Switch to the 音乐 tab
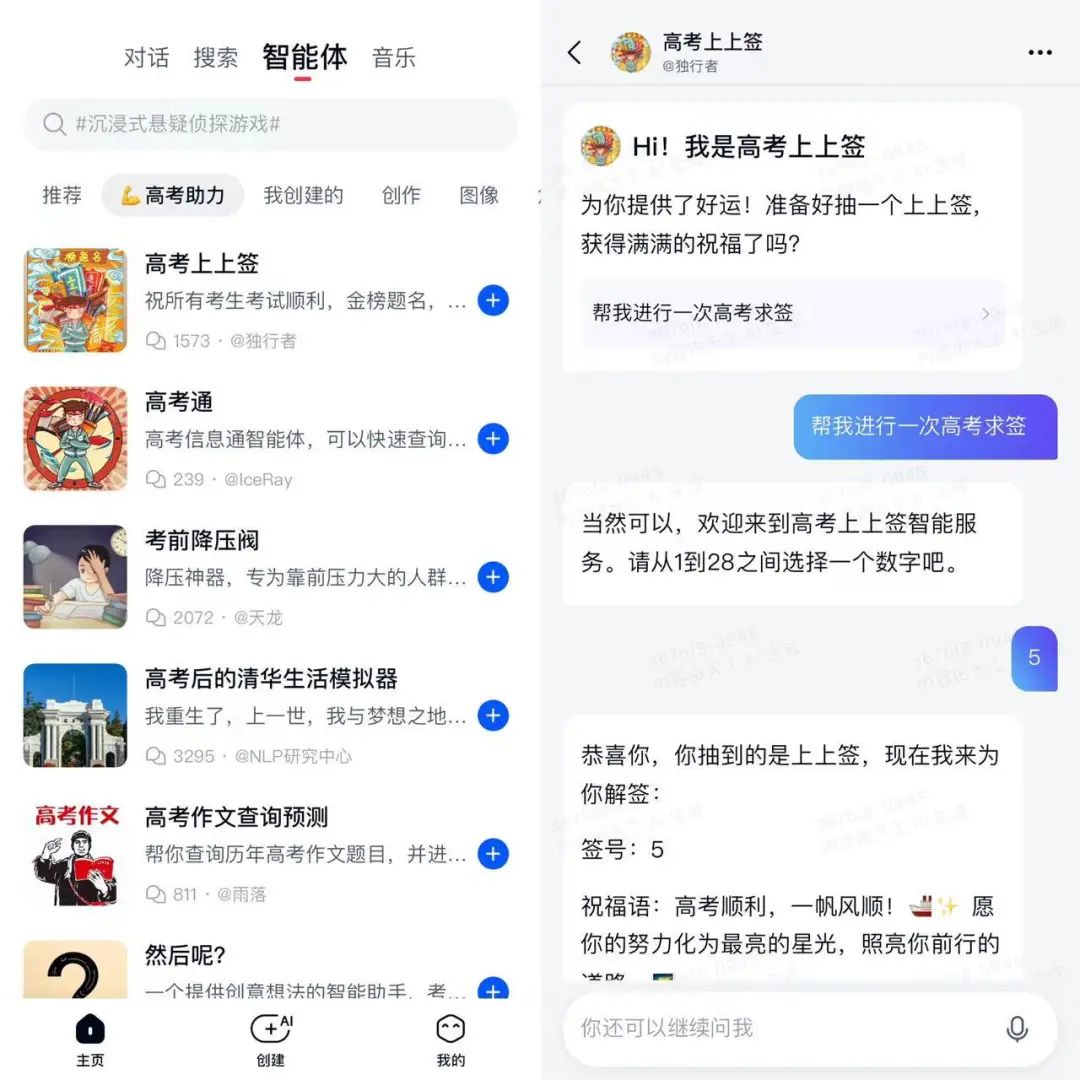1080x1080 pixels. (x=393, y=57)
